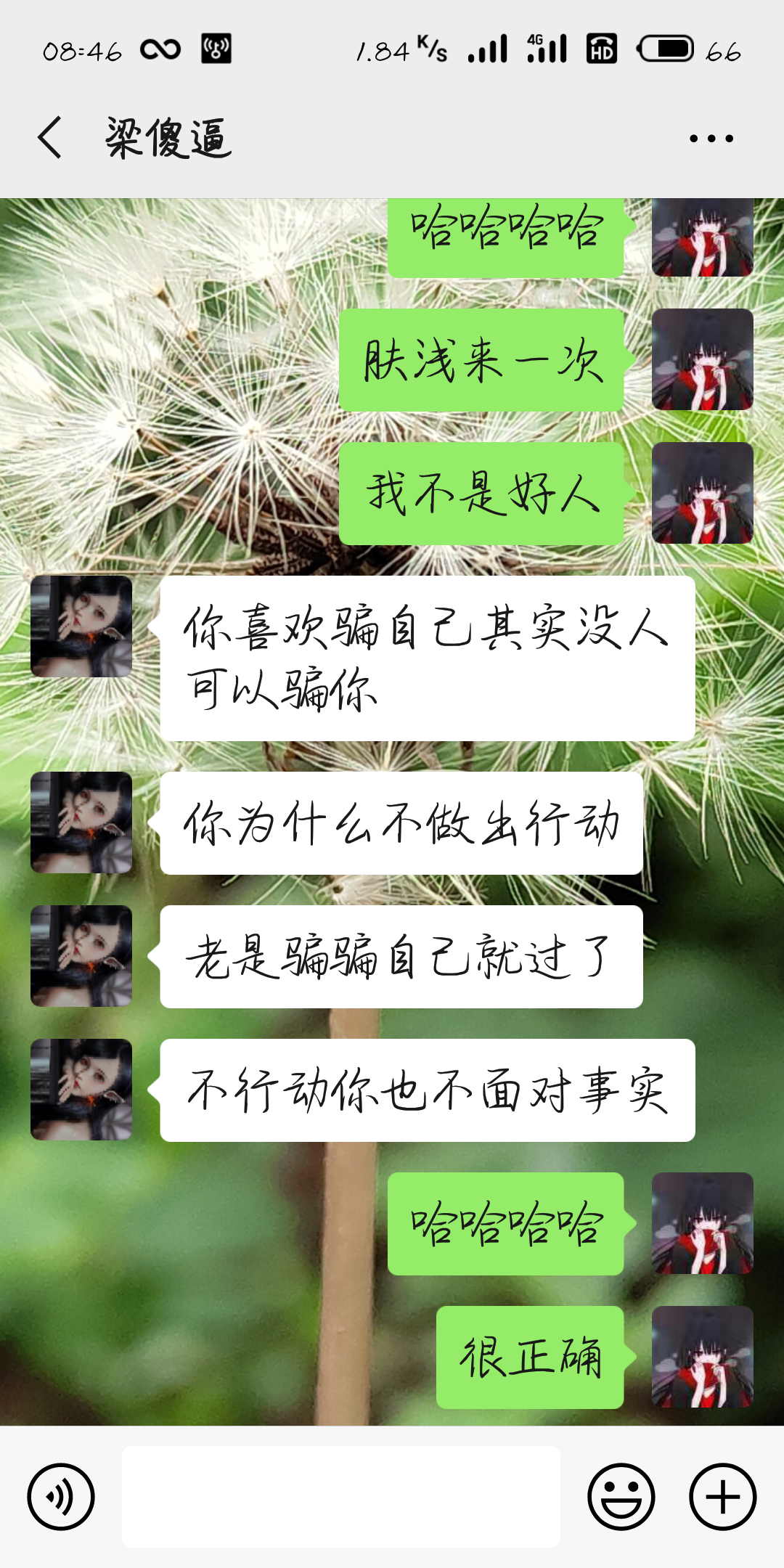Open contact avatar beside 你为什么不做出行动
Viewport: 784px width, 1568px height.
(81, 822)
